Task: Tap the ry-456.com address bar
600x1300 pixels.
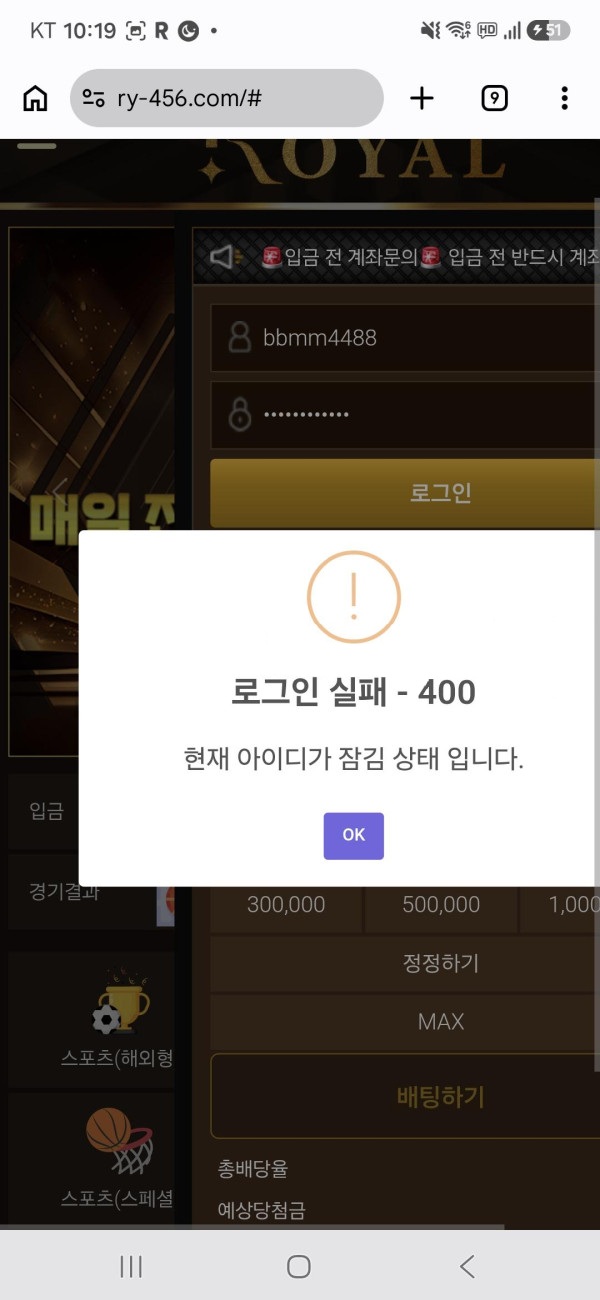Action: (227, 98)
